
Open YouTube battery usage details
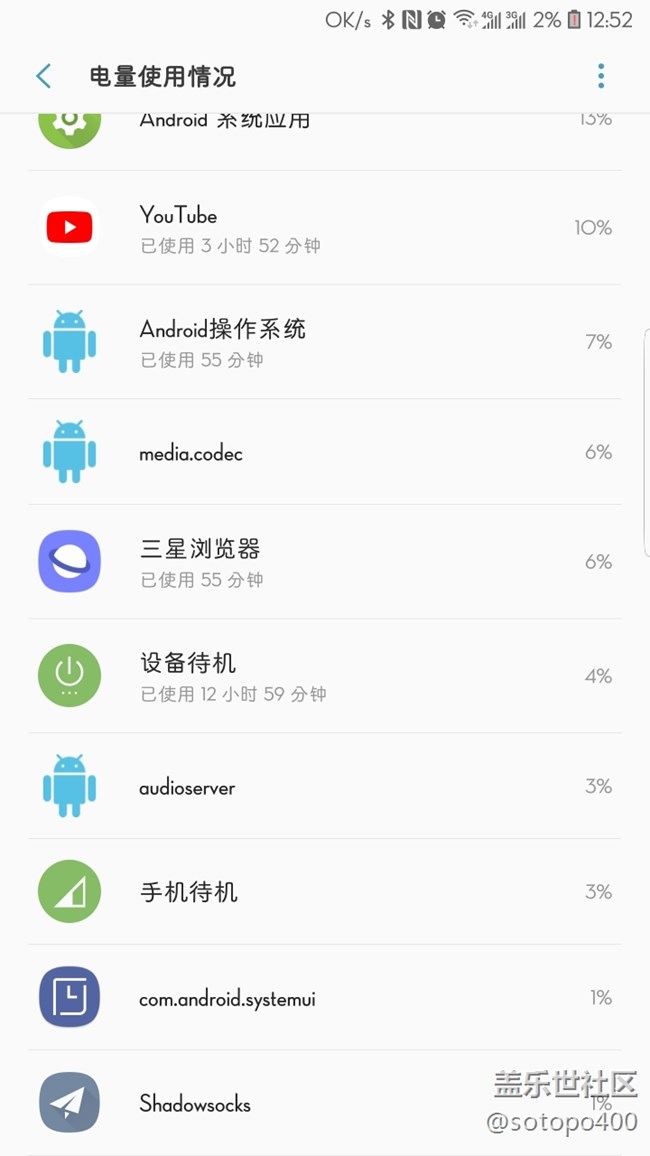point(324,228)
